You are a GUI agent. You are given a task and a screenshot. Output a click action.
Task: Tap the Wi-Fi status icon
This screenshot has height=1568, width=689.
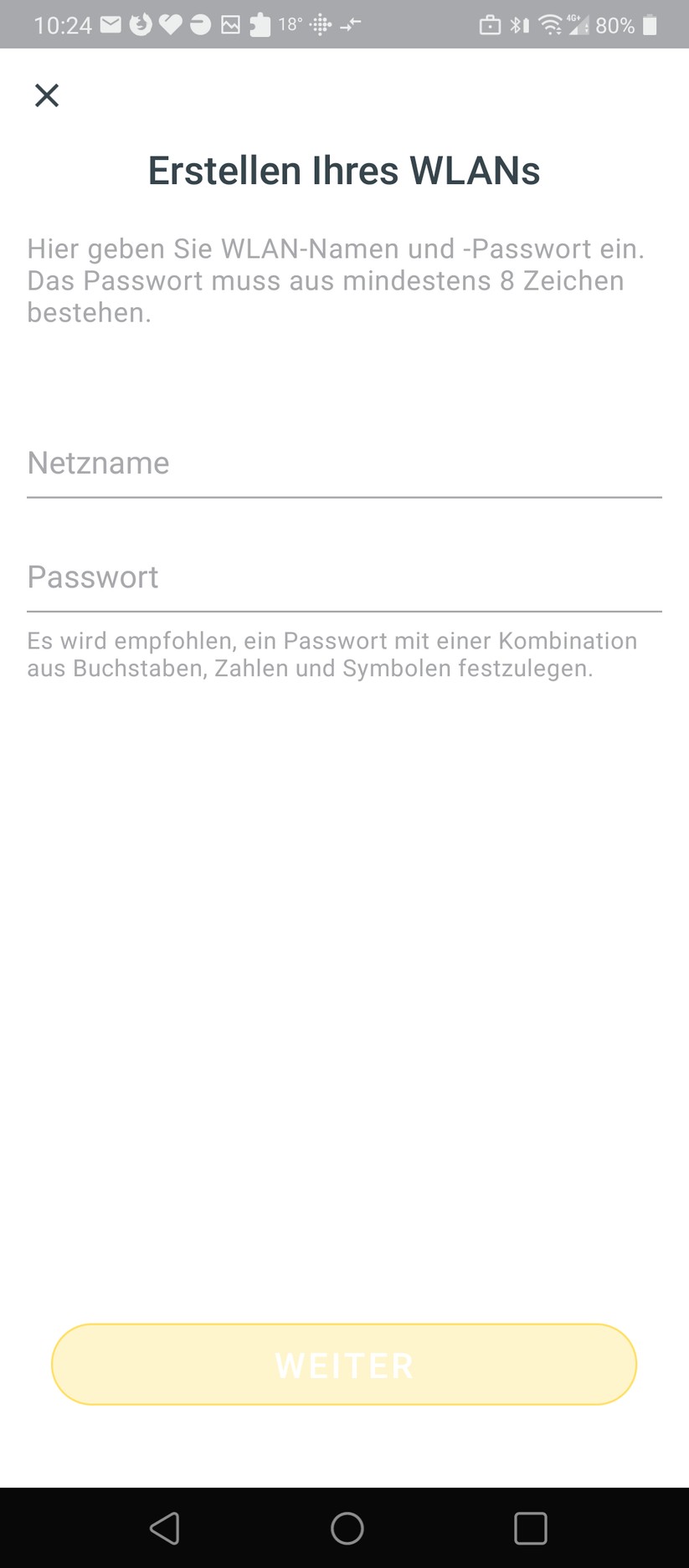[x=551, y=24]
